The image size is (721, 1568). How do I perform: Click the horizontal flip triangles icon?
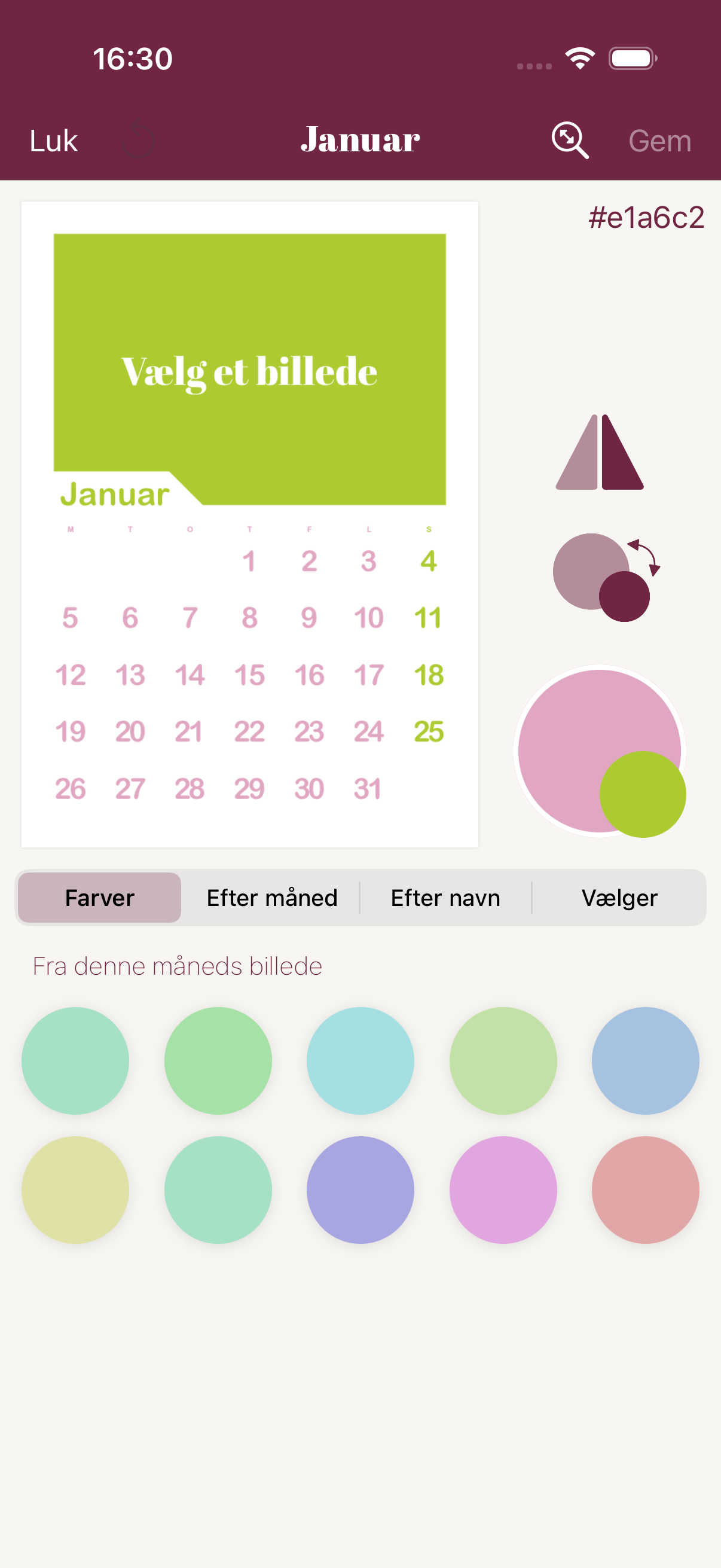click(x=600, y=453)
